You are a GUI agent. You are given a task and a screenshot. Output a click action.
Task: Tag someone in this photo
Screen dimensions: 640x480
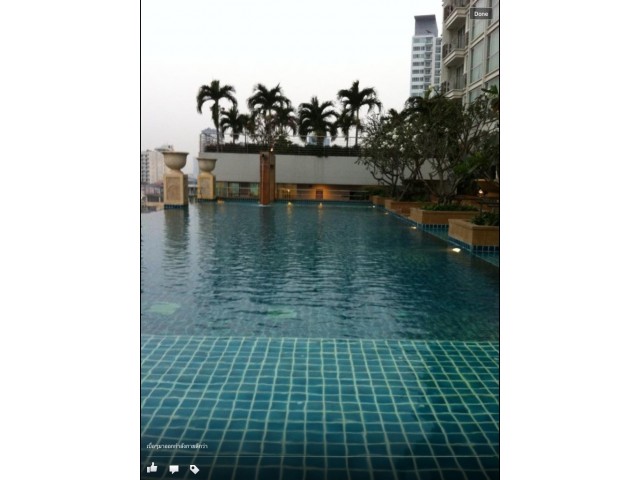[x=194, y=468]
